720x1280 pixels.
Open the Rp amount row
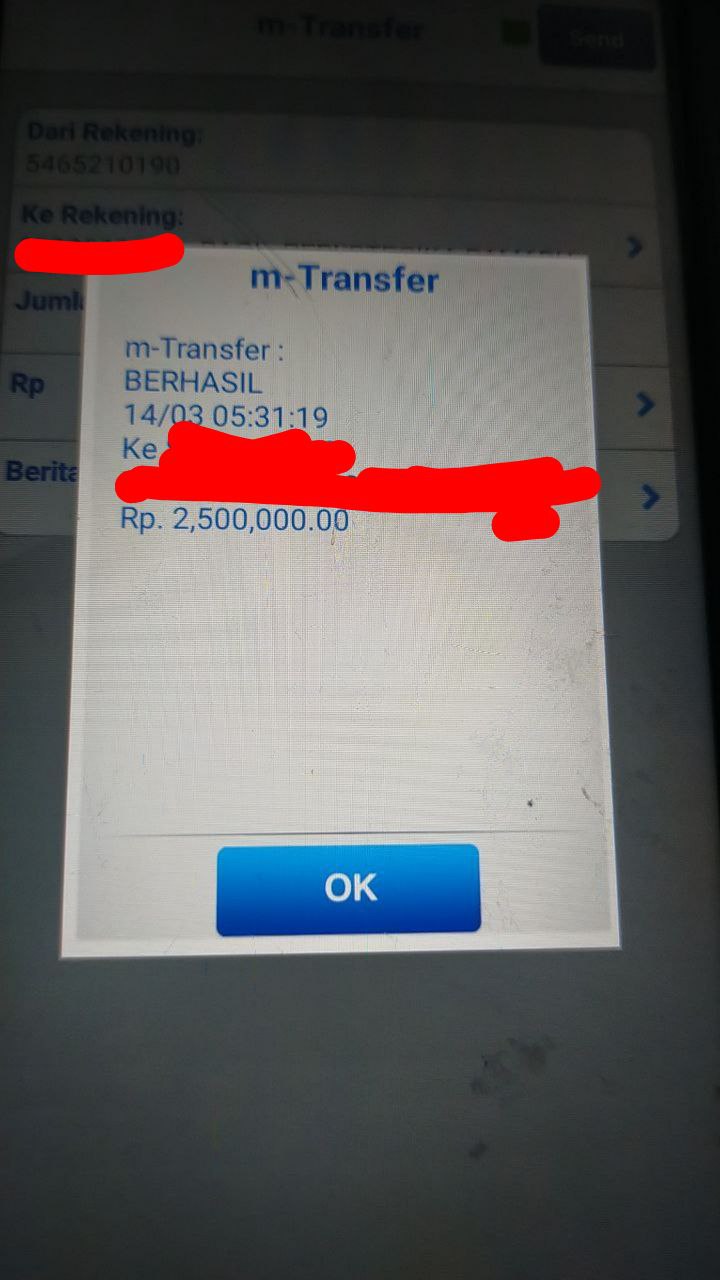645,403
